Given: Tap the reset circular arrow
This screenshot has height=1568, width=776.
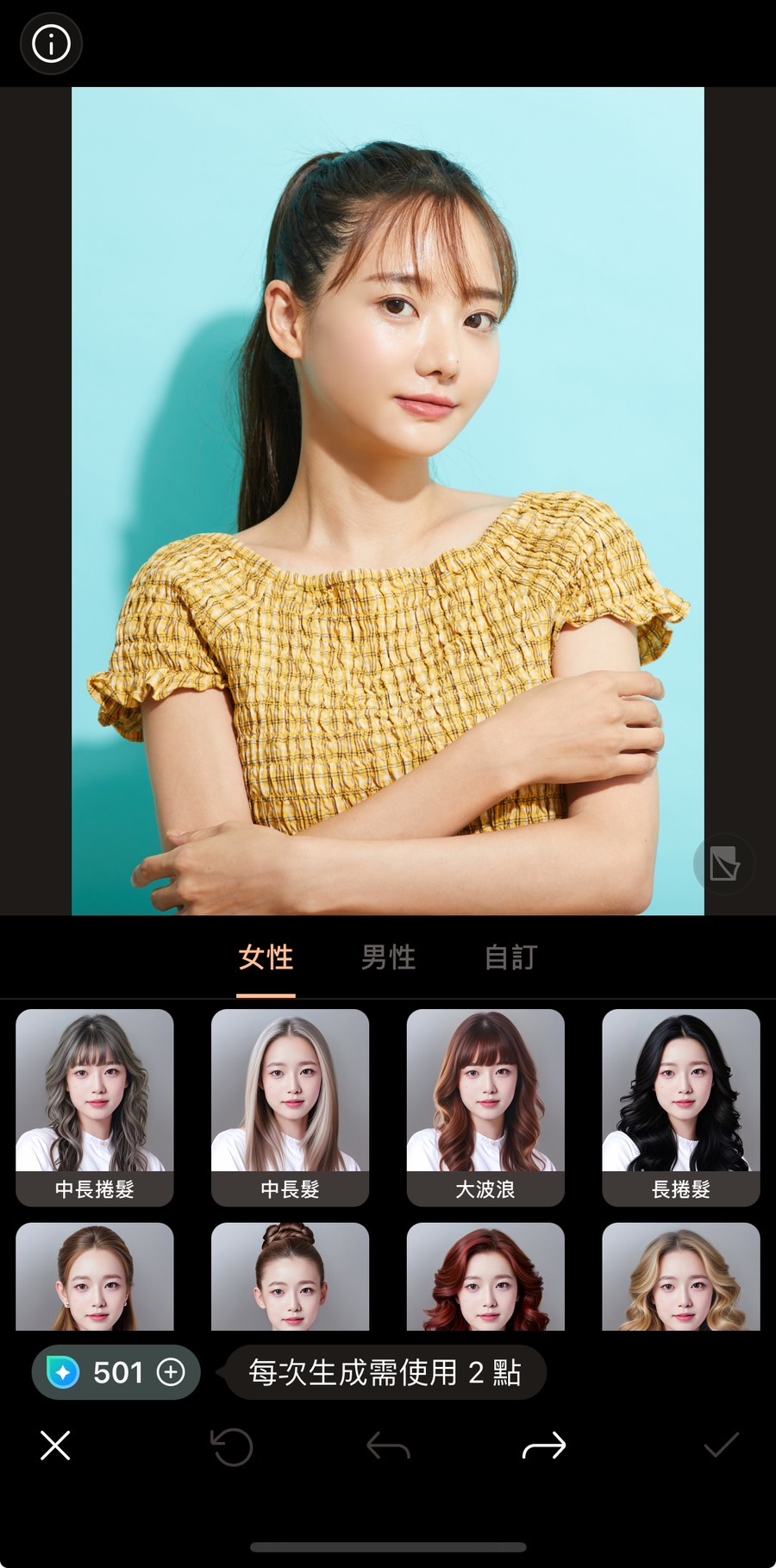Looking at the screenshot, I should (x=232, y=1446).
